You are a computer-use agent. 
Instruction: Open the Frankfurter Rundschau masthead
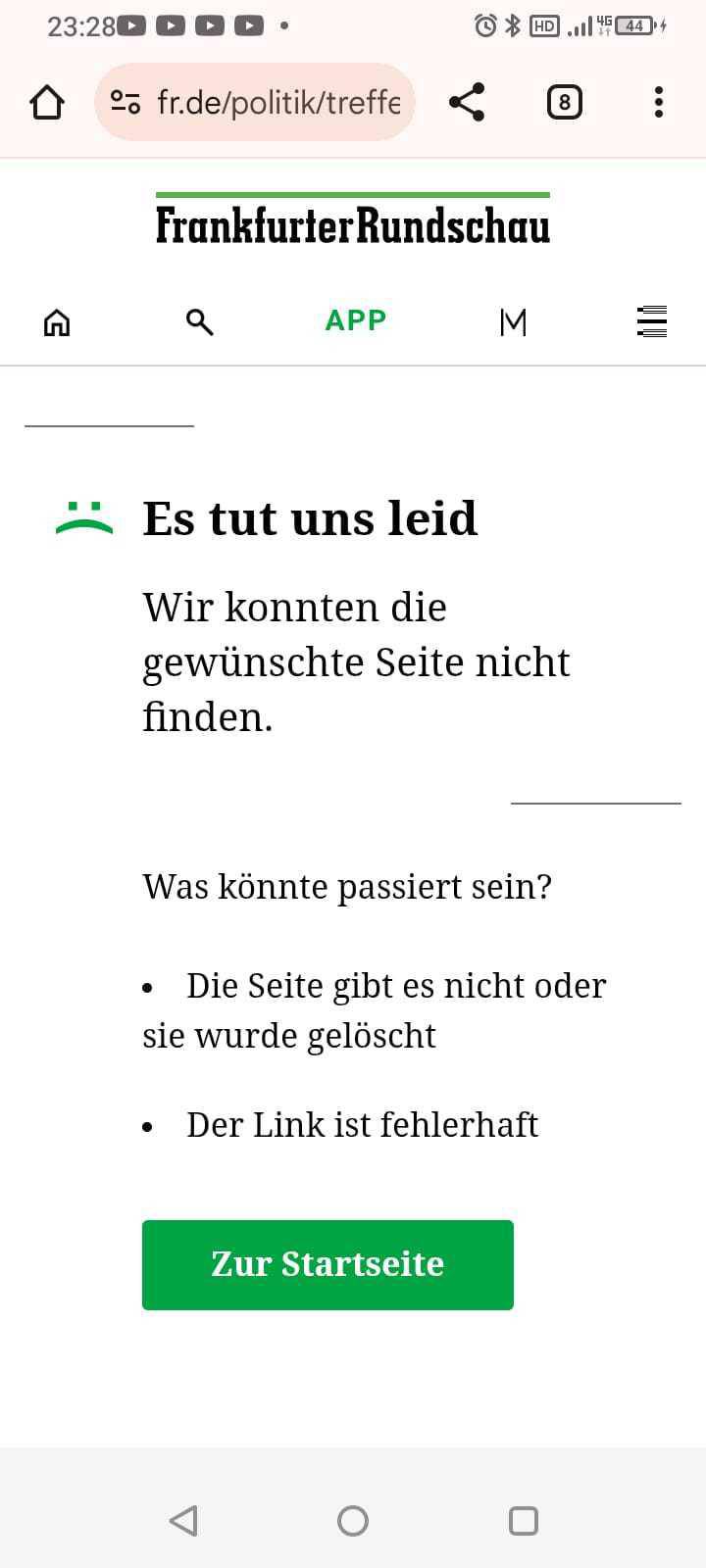pyautogui.click(x=353, y=223)
